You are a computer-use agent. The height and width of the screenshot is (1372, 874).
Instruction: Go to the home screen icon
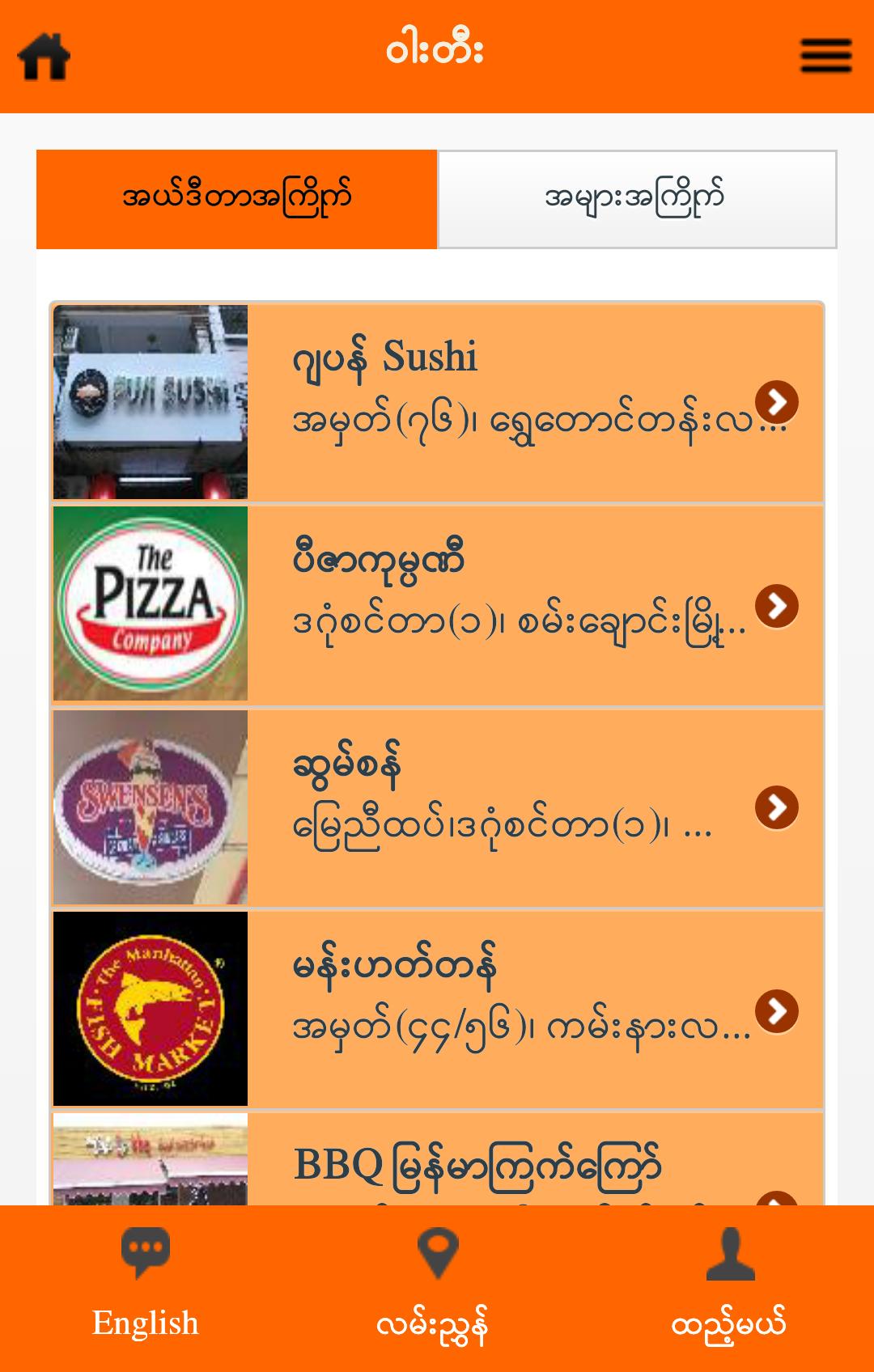tap(44, 57)
